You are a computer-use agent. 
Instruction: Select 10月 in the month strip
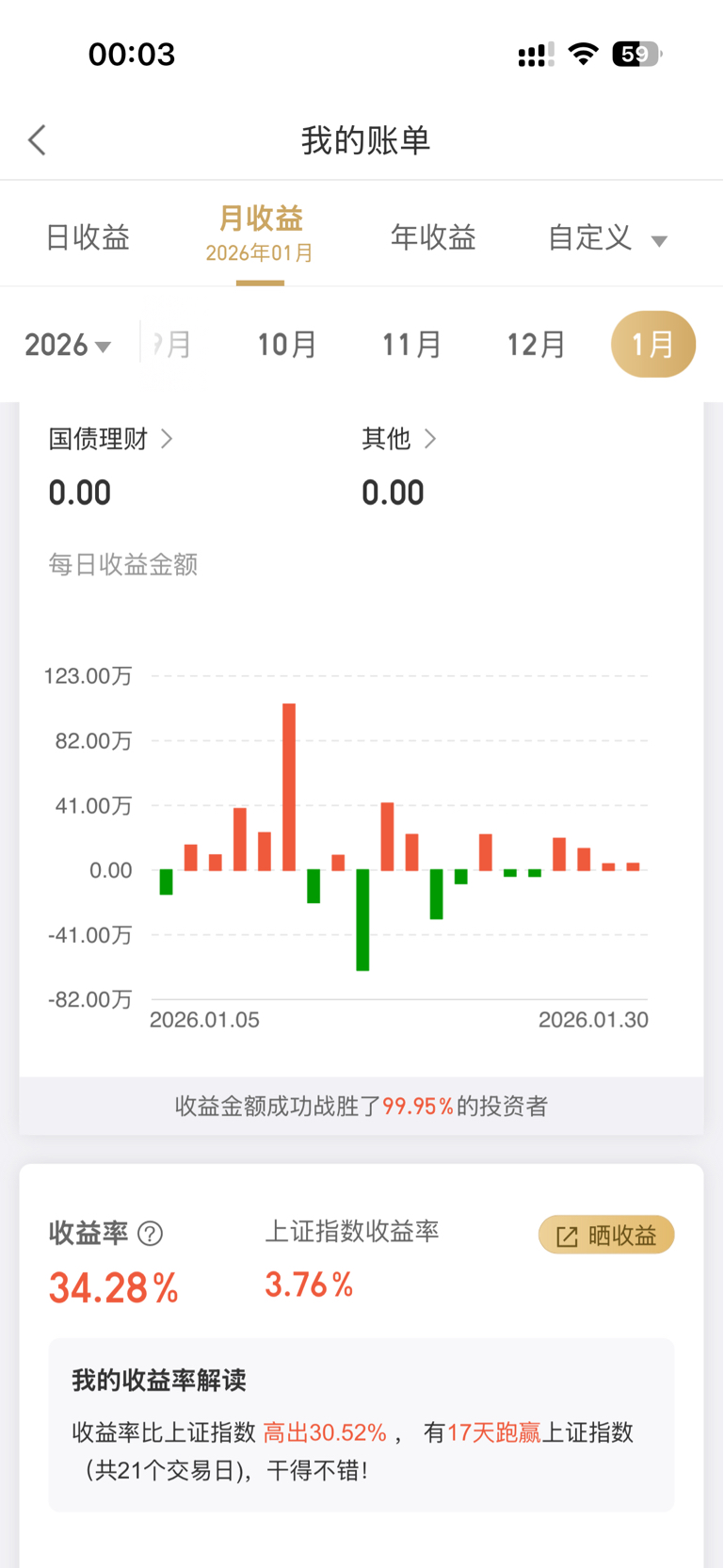(x=287, y=345)
